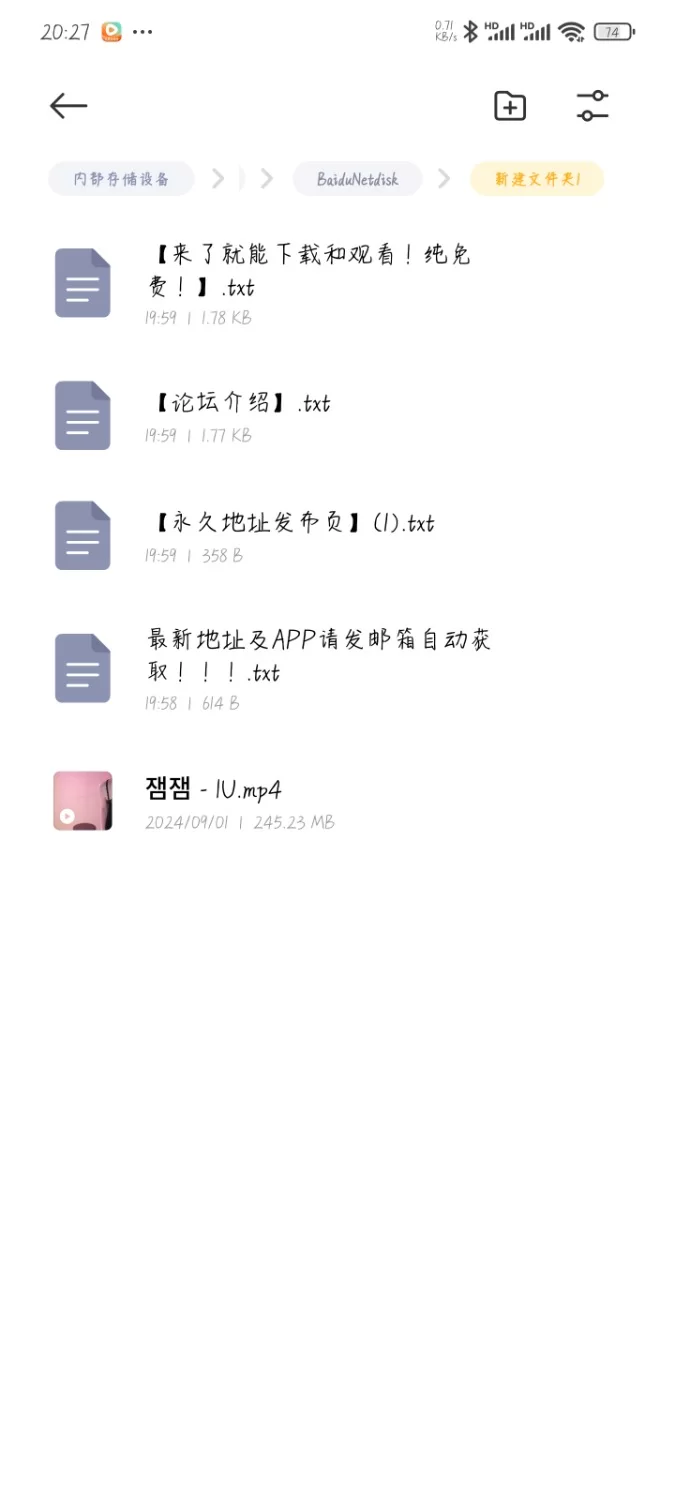Viewport: 675px width, 1500px height.
Task: Select the 新建文件夹1 breadcrumb chip
Action: point(537,179)
